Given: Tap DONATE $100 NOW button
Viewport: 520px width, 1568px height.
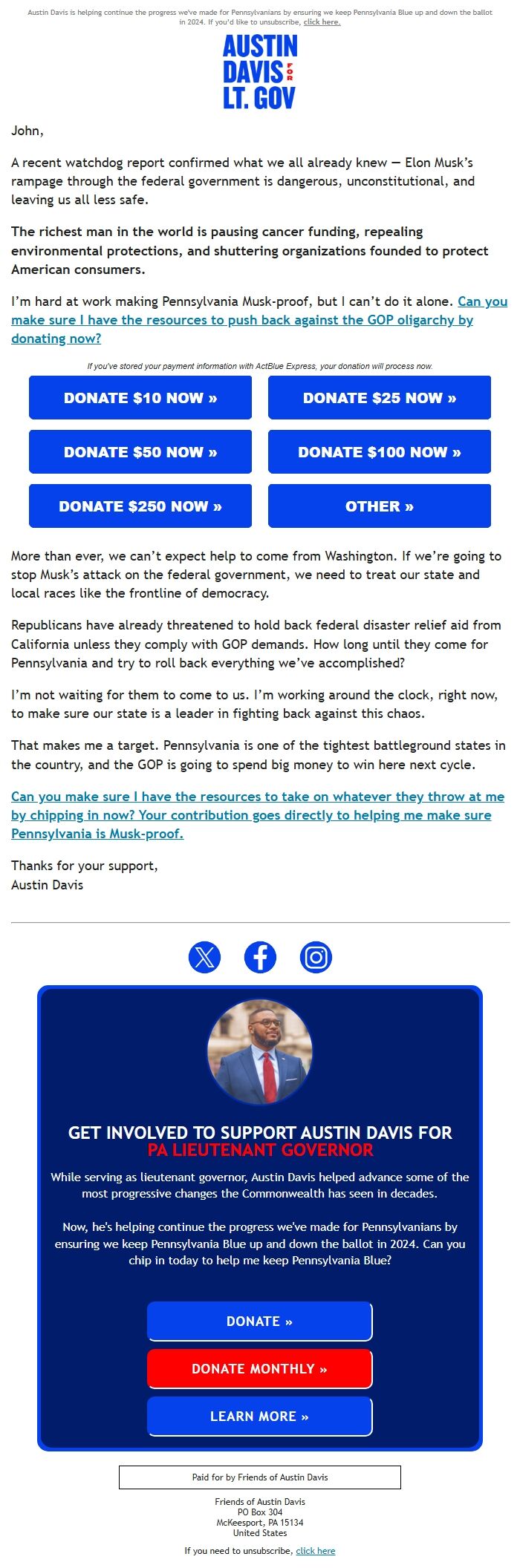Looking at the screenshot, I should (x=380, y=452).
